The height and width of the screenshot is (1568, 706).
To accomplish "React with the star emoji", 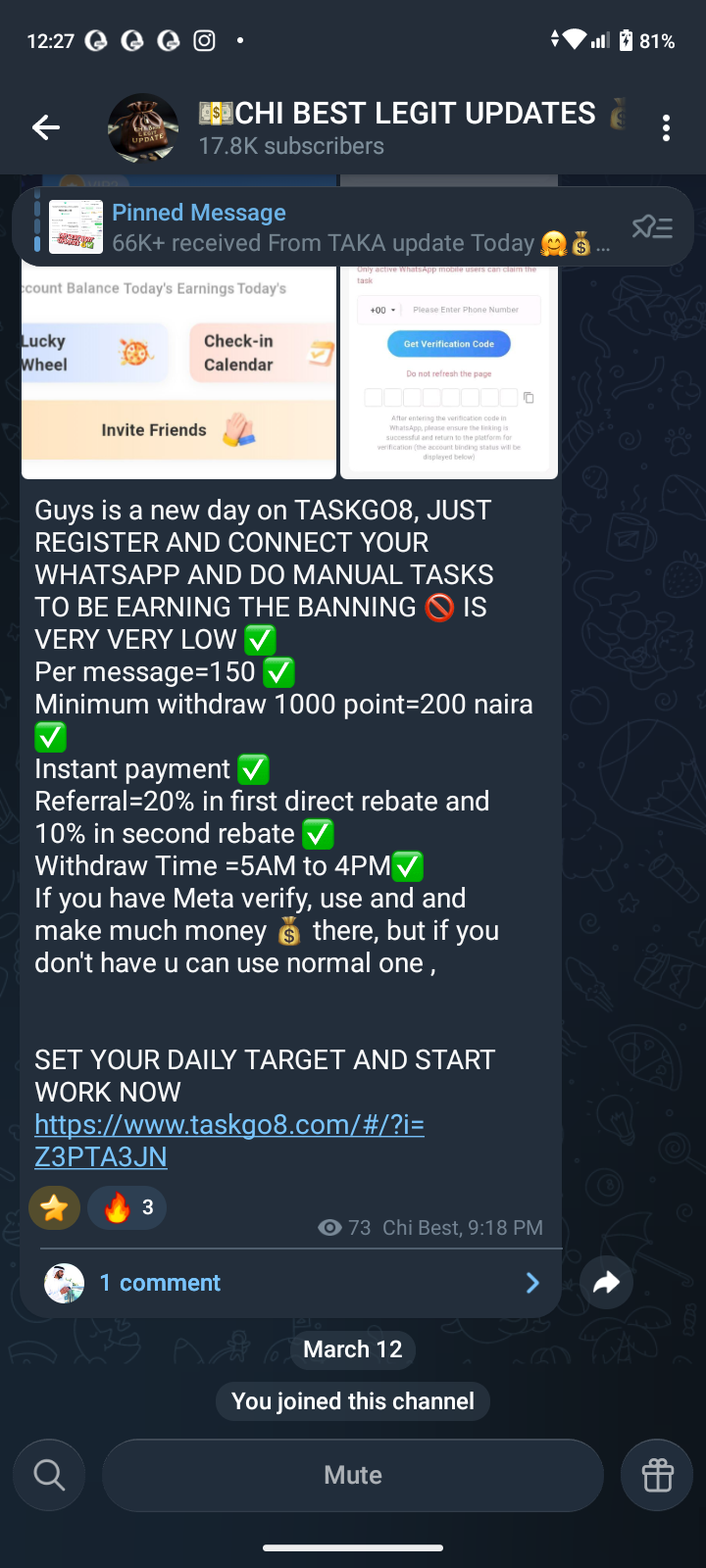I will tap(55, 1207).
